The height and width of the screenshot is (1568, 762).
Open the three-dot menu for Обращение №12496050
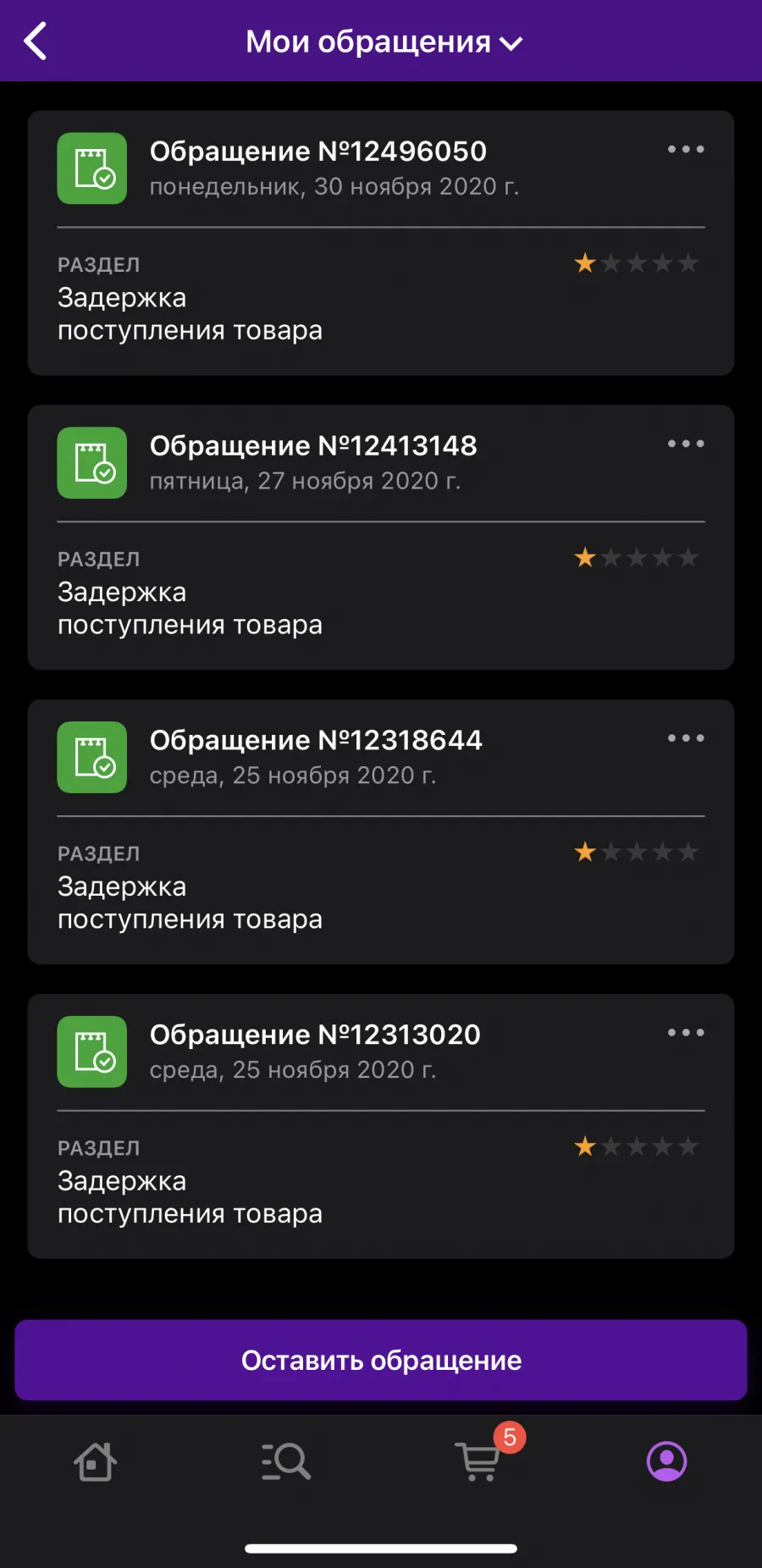686,149
